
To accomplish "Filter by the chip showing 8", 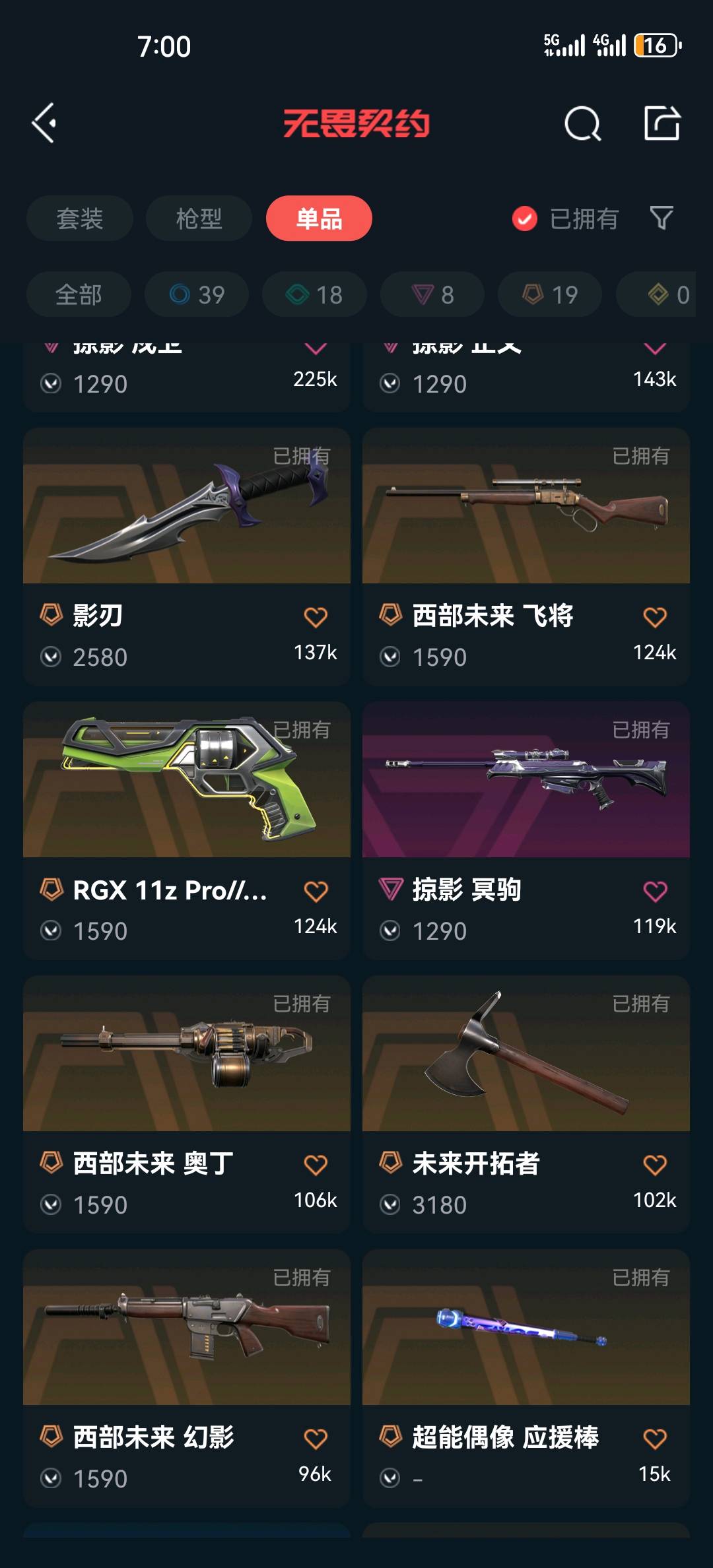I will coord(432,294).
